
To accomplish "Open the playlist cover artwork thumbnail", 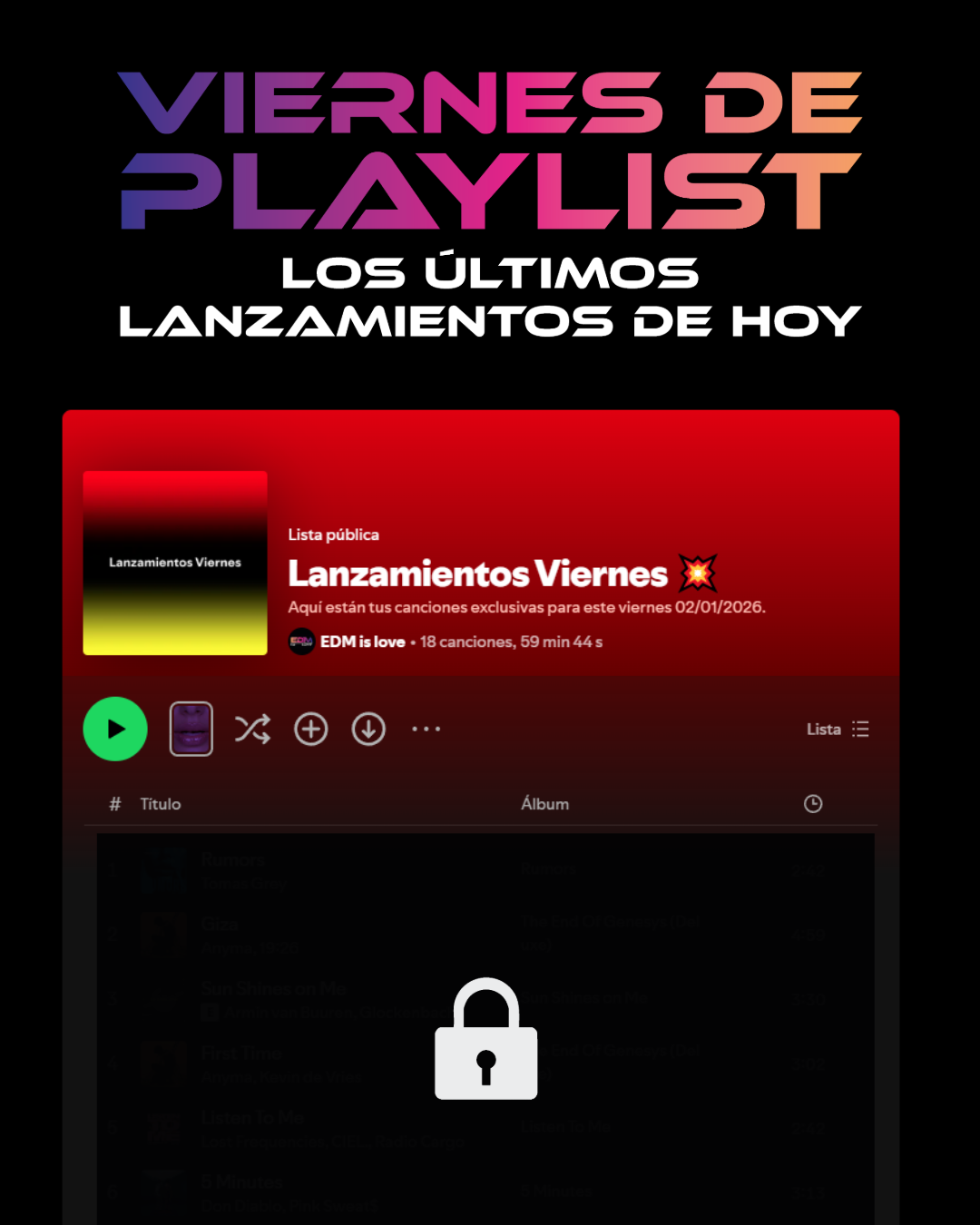I will coord(174,563).
